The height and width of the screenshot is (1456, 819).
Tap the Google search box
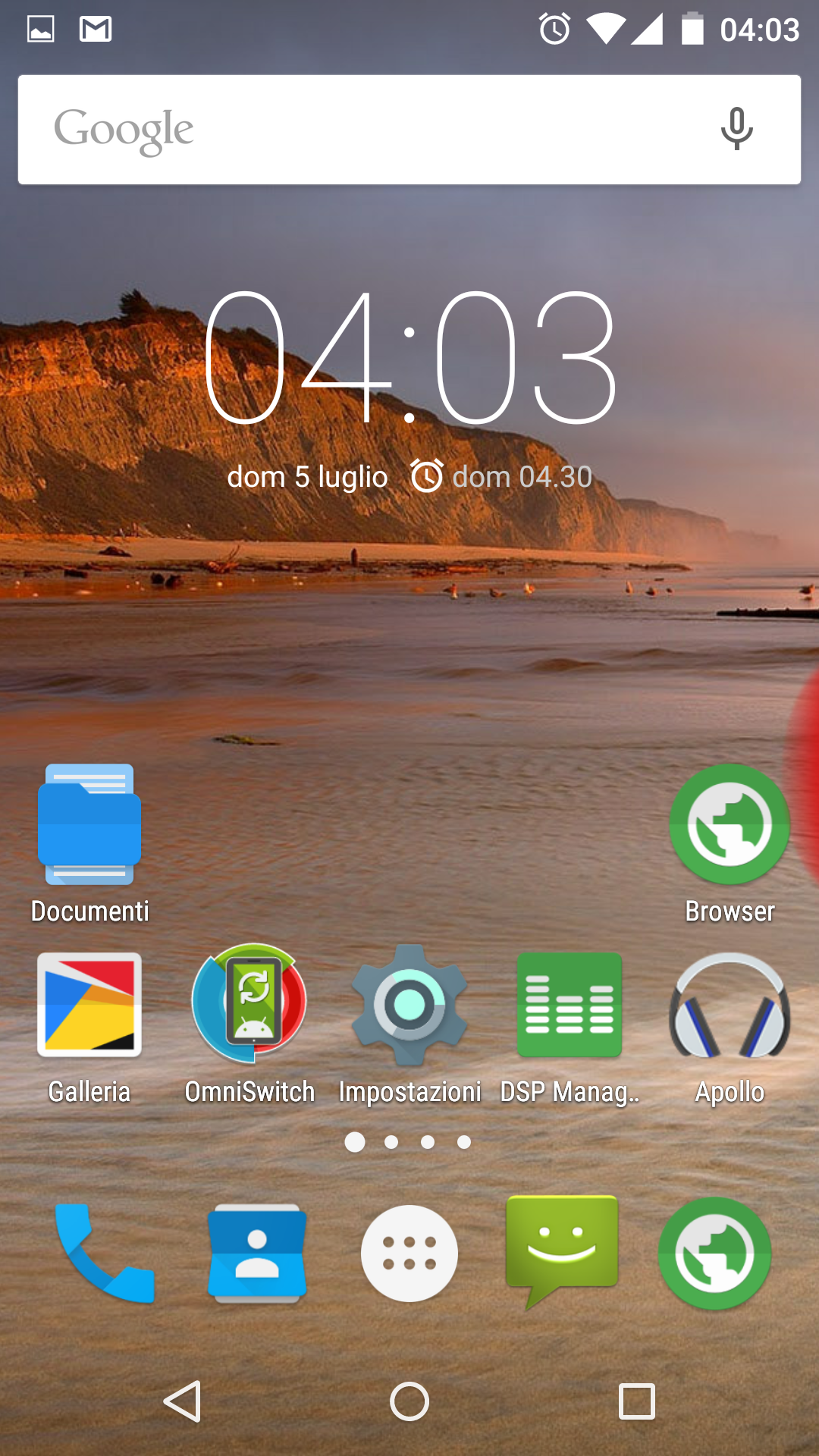409,130
